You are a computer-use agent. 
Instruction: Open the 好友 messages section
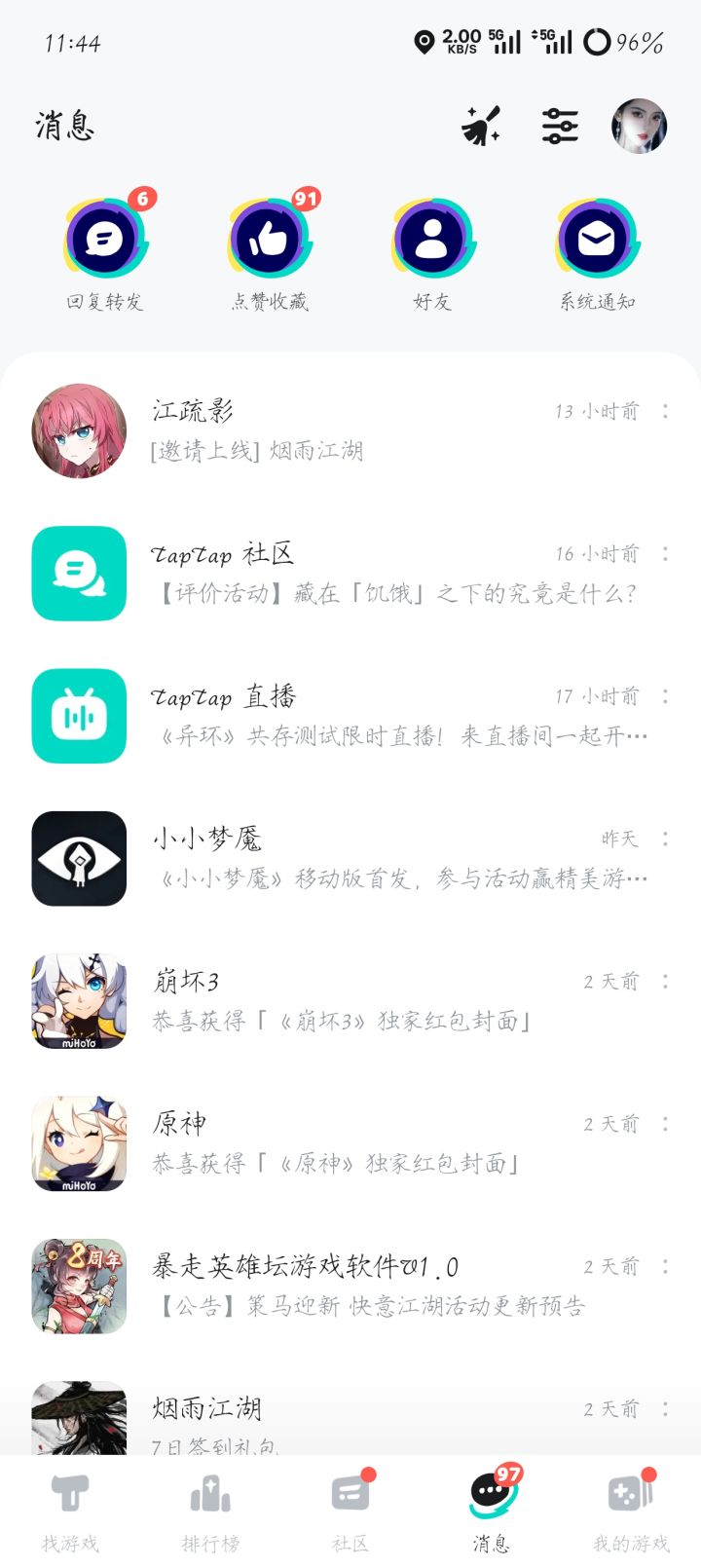point(432,241)
